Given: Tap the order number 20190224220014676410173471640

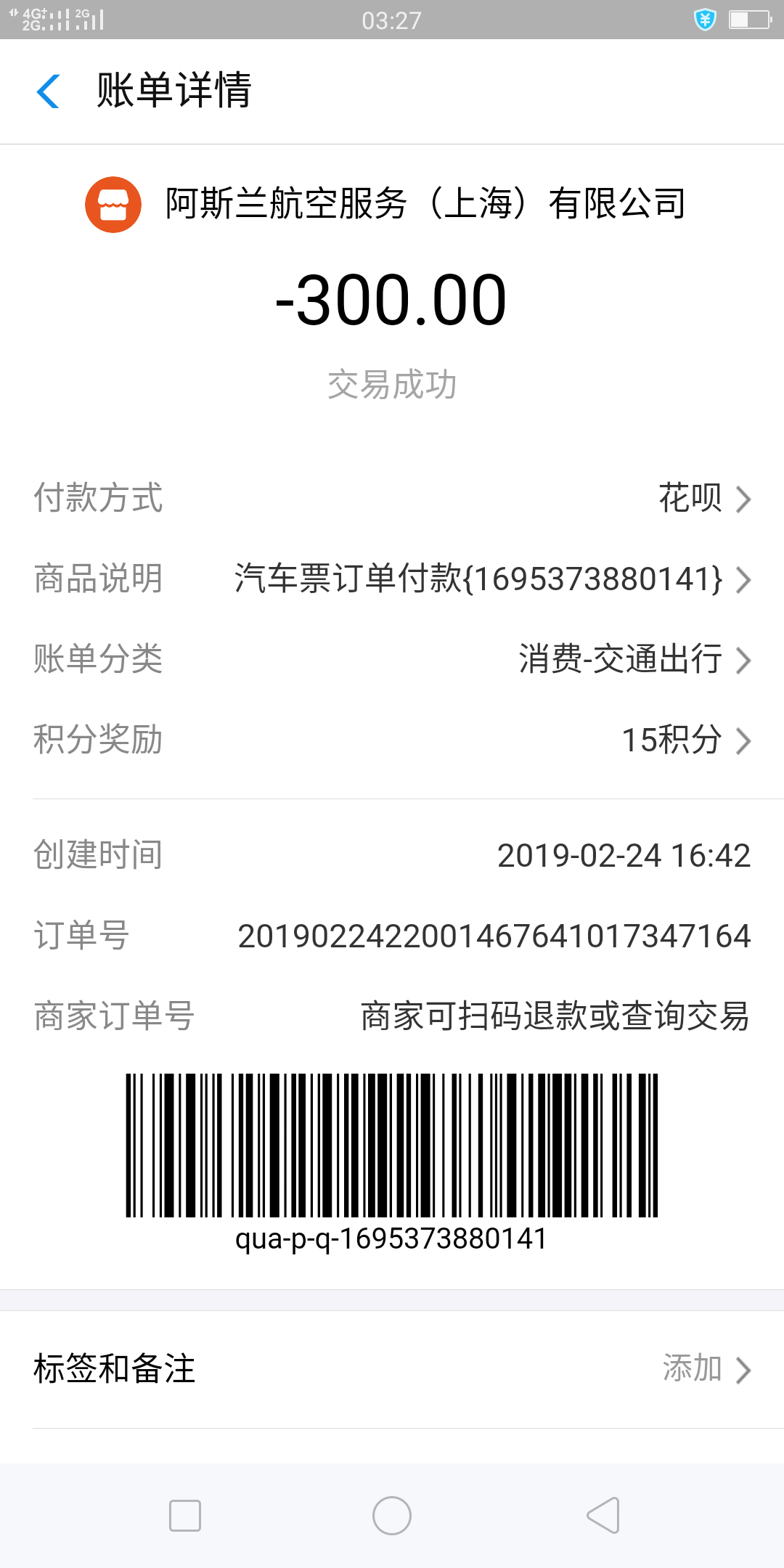Looking at the screenshot, I should click(x=494, y=936).
